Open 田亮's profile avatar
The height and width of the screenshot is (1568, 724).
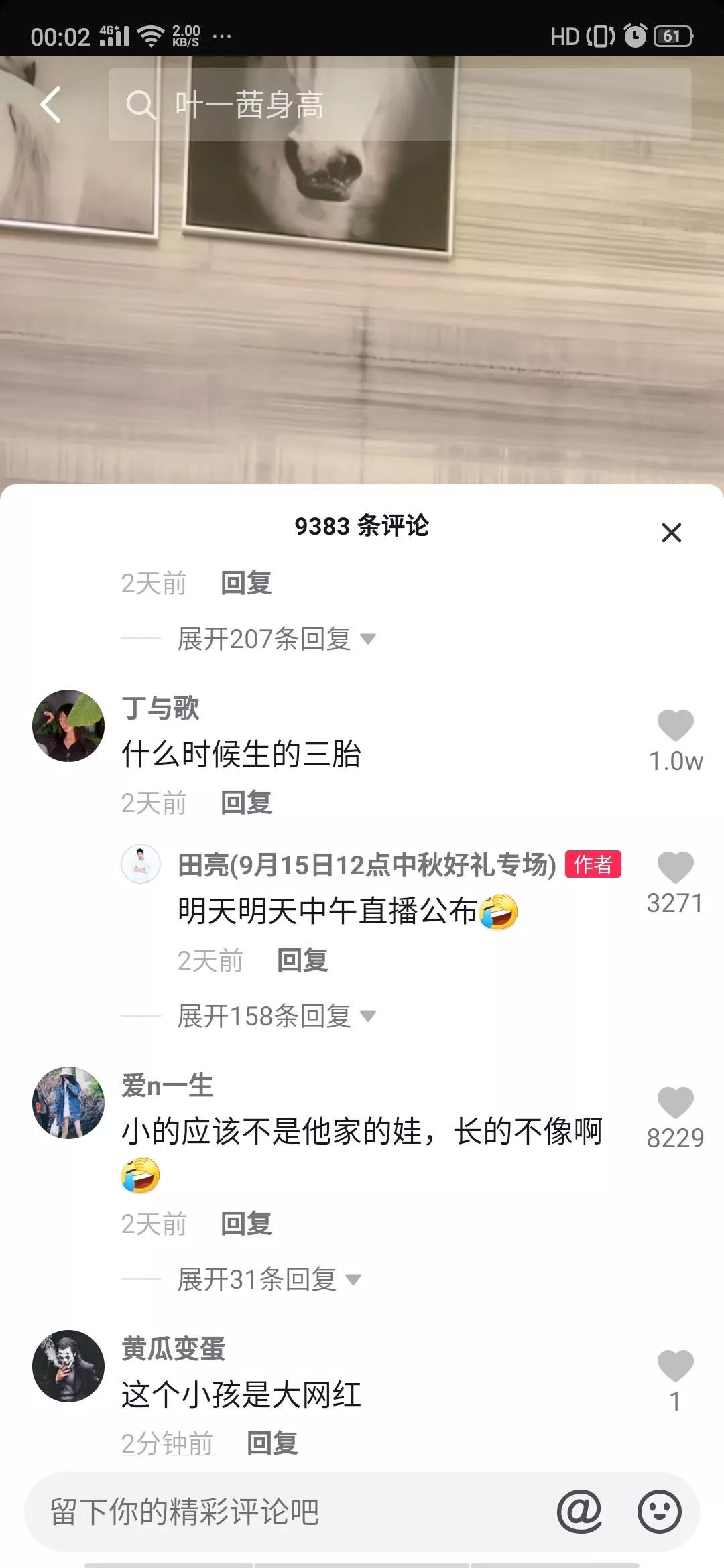click(141, 864)
